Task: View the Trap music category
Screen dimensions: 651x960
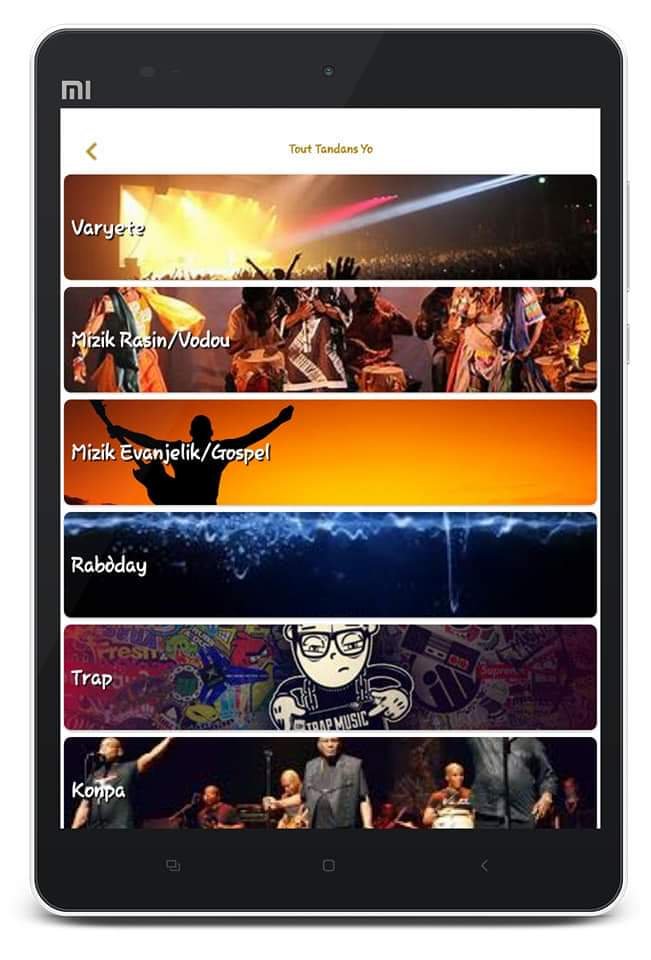Action: click(x=330, y=677)
